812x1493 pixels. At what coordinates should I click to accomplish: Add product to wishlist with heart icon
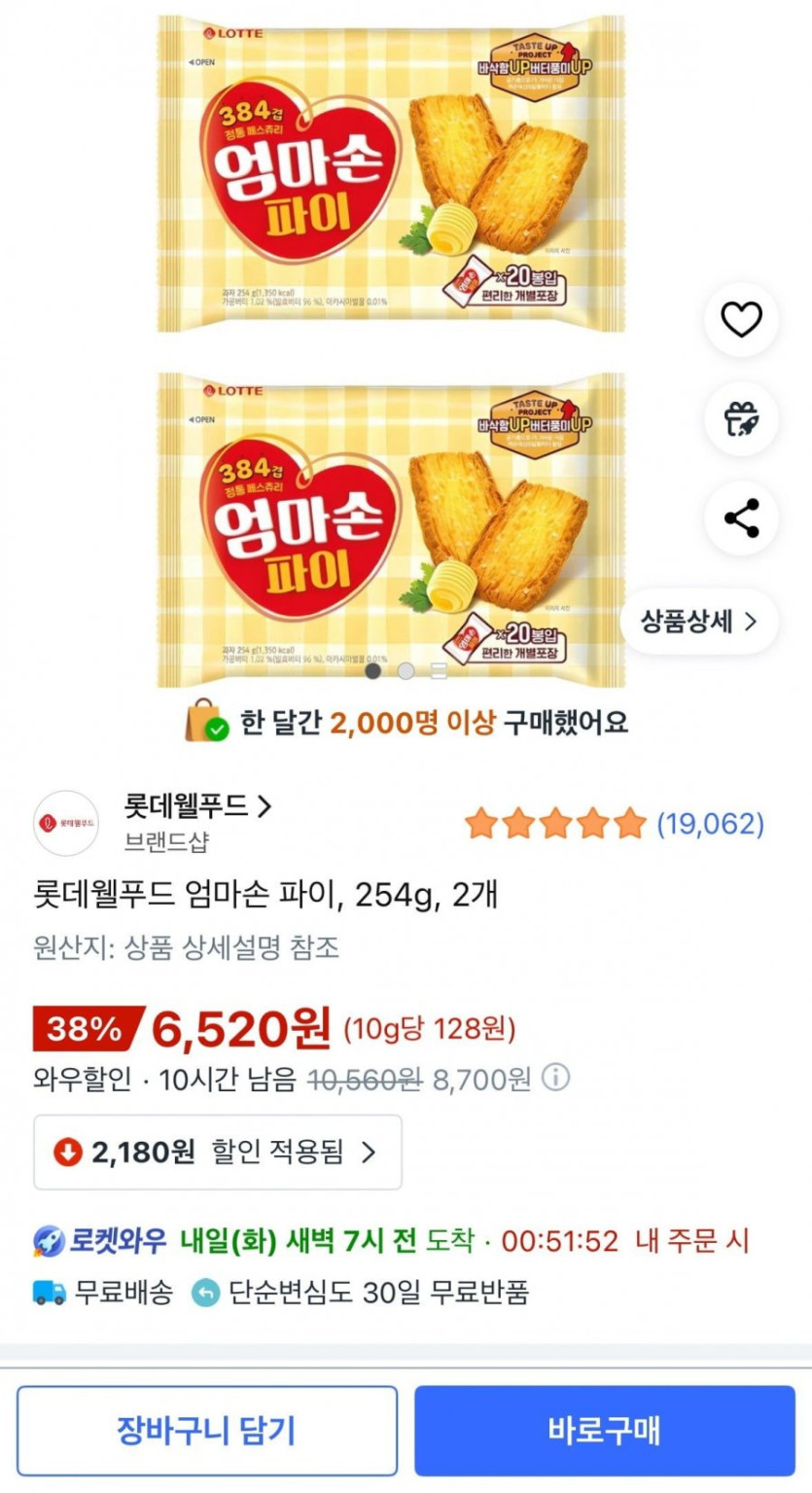click(741, 320)
